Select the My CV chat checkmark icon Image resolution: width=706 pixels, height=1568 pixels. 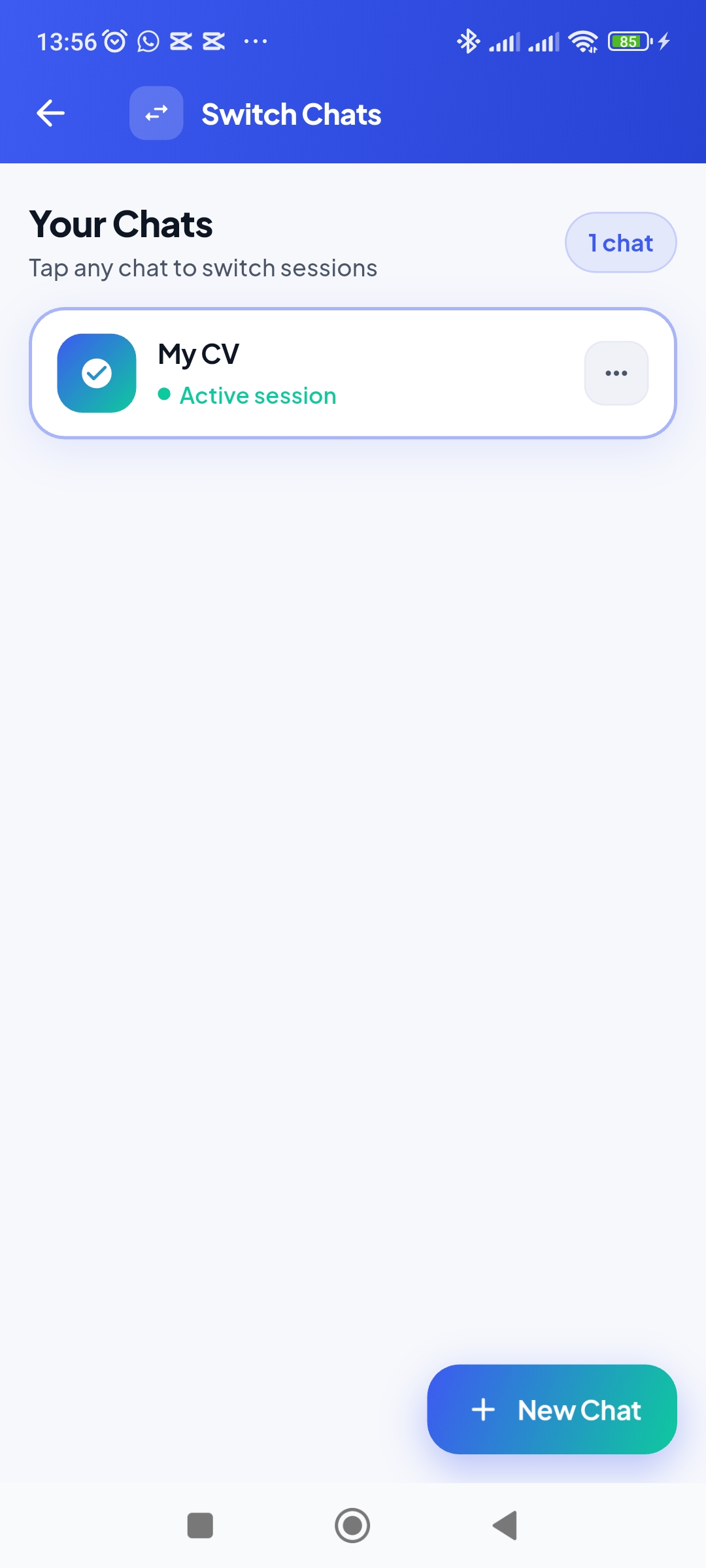(x=96, y=373)
